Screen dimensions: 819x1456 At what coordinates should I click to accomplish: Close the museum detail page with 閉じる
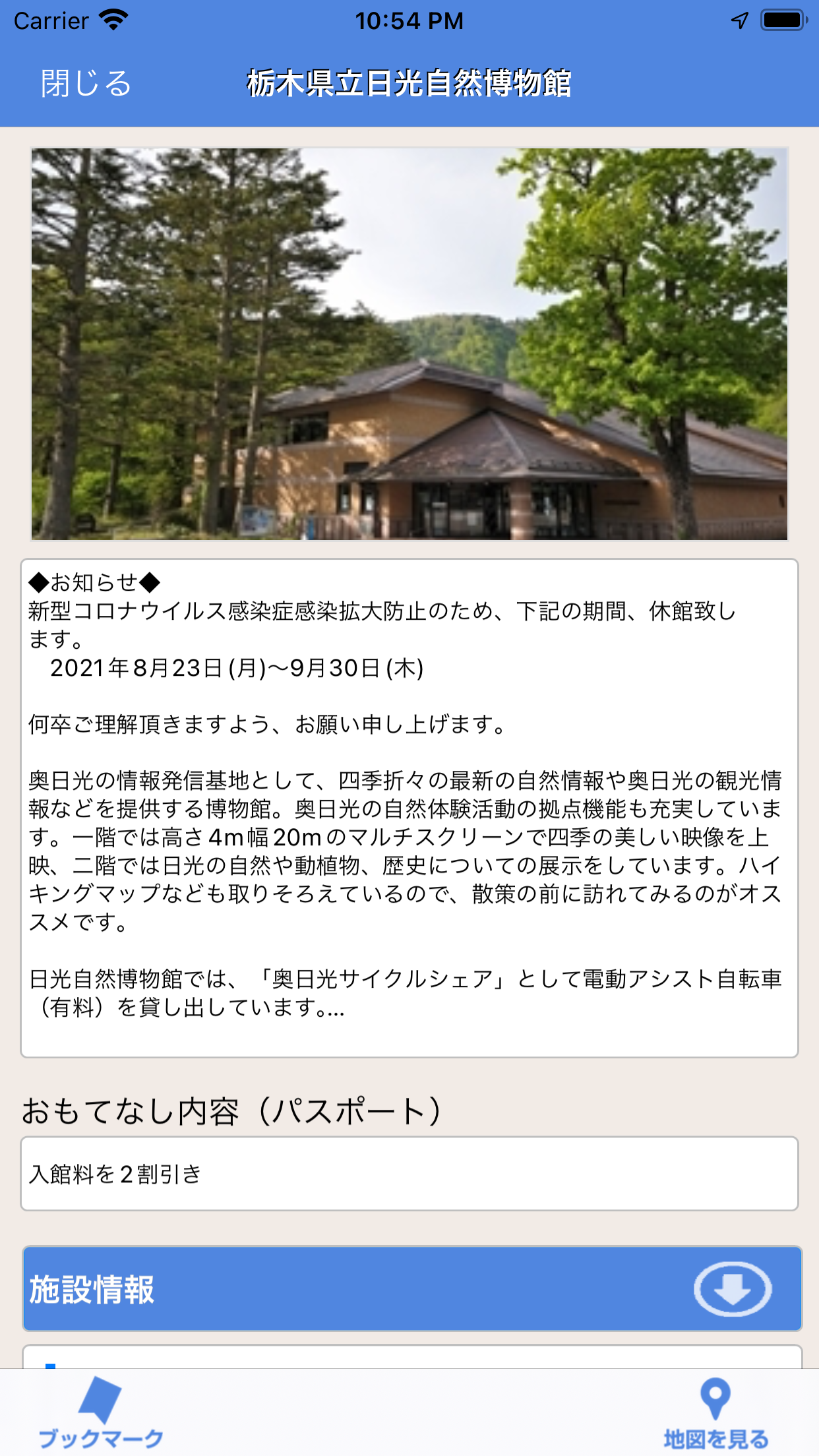click(x=86, y=84)
